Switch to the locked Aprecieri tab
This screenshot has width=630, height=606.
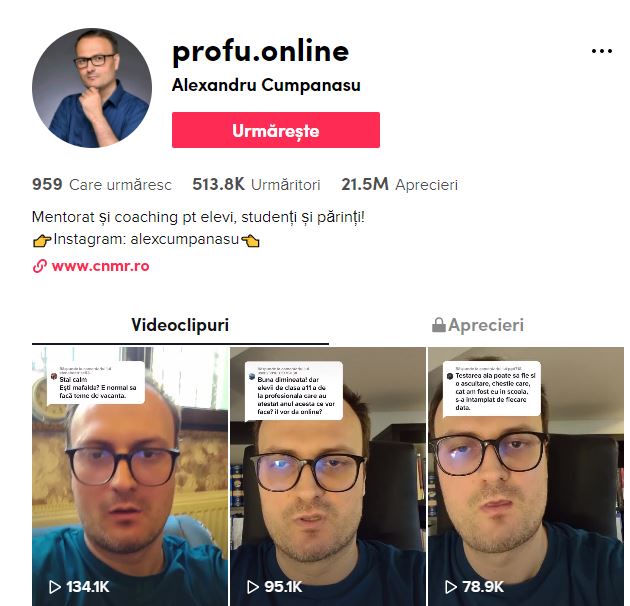(x=477, y=325)
